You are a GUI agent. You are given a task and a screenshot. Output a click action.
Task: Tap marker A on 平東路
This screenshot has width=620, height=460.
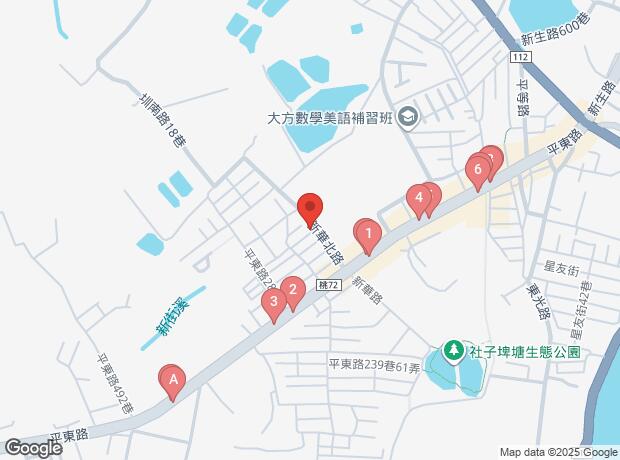[173, 380]
